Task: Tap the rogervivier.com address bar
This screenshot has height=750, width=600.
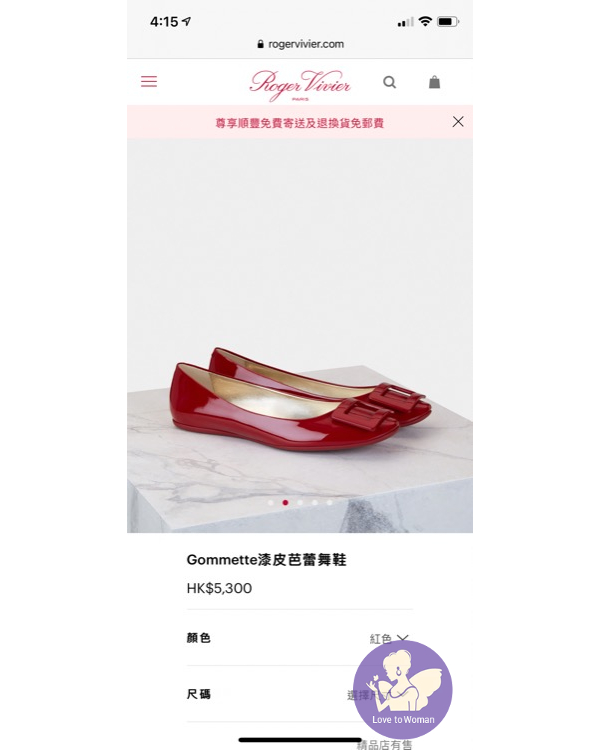Action: 300,44
